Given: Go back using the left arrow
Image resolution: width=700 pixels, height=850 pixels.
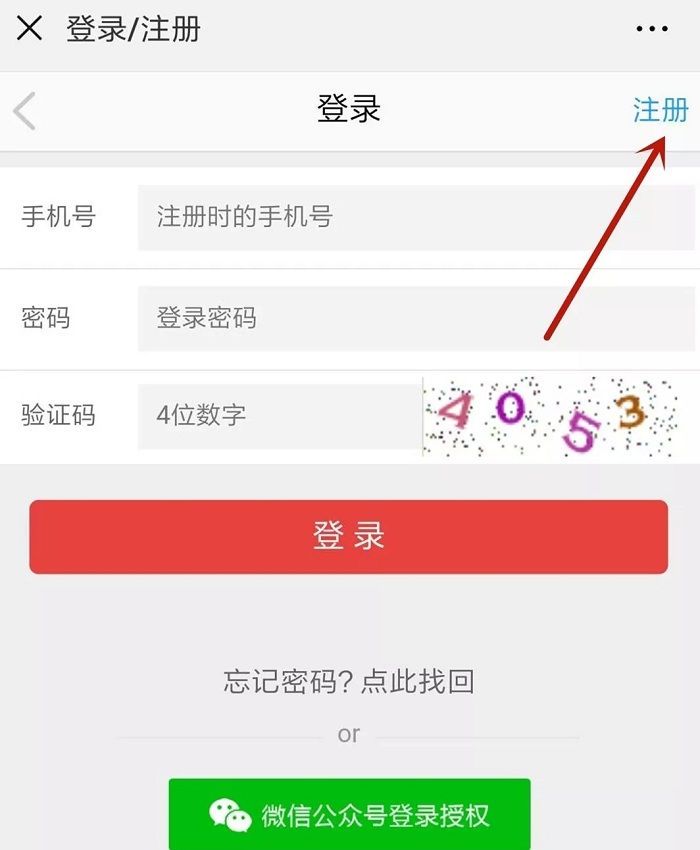Looking at the screenshot, I should point(26,110).
